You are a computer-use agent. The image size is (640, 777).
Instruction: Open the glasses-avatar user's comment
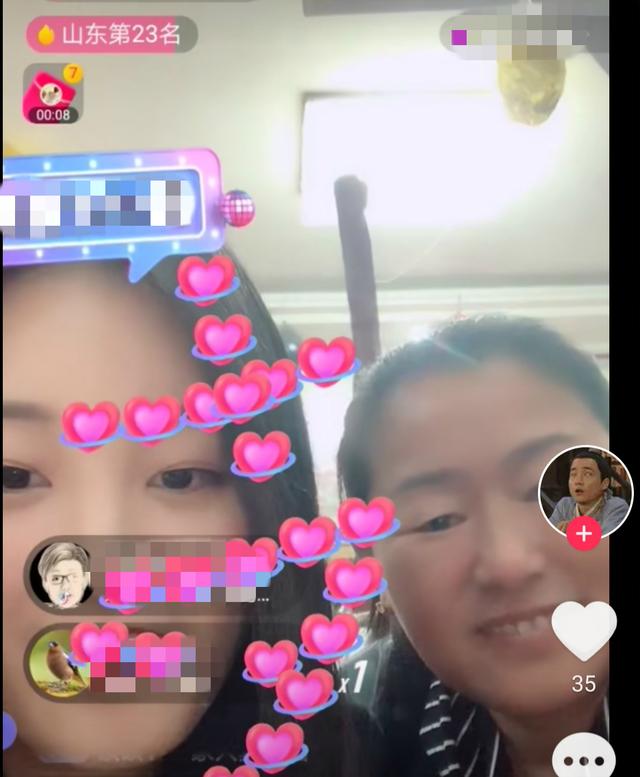click(x=150, y=575)
